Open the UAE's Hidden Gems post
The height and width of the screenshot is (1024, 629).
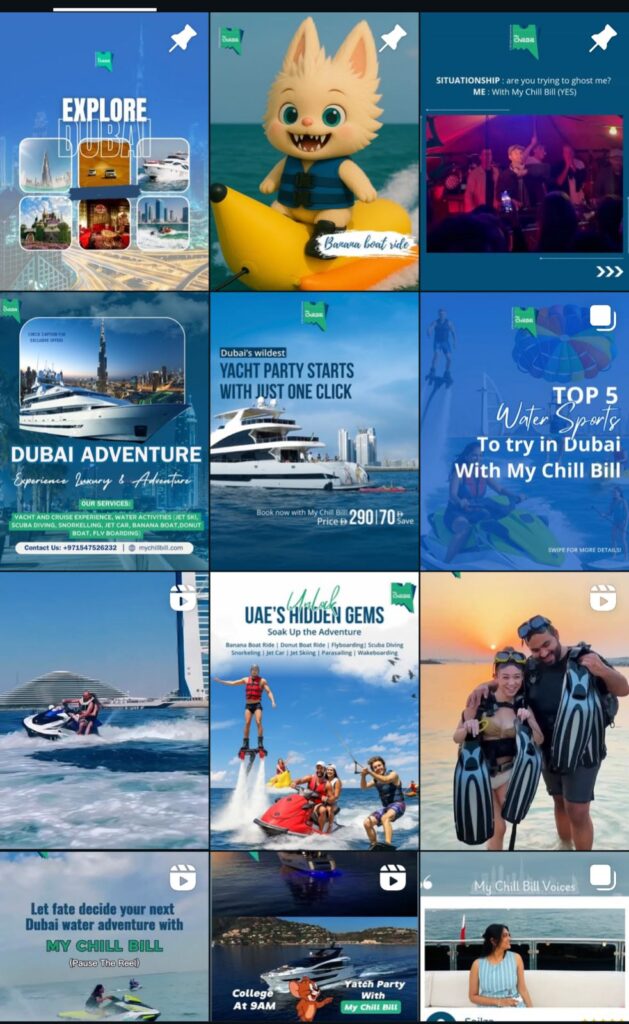coord(314,711)
